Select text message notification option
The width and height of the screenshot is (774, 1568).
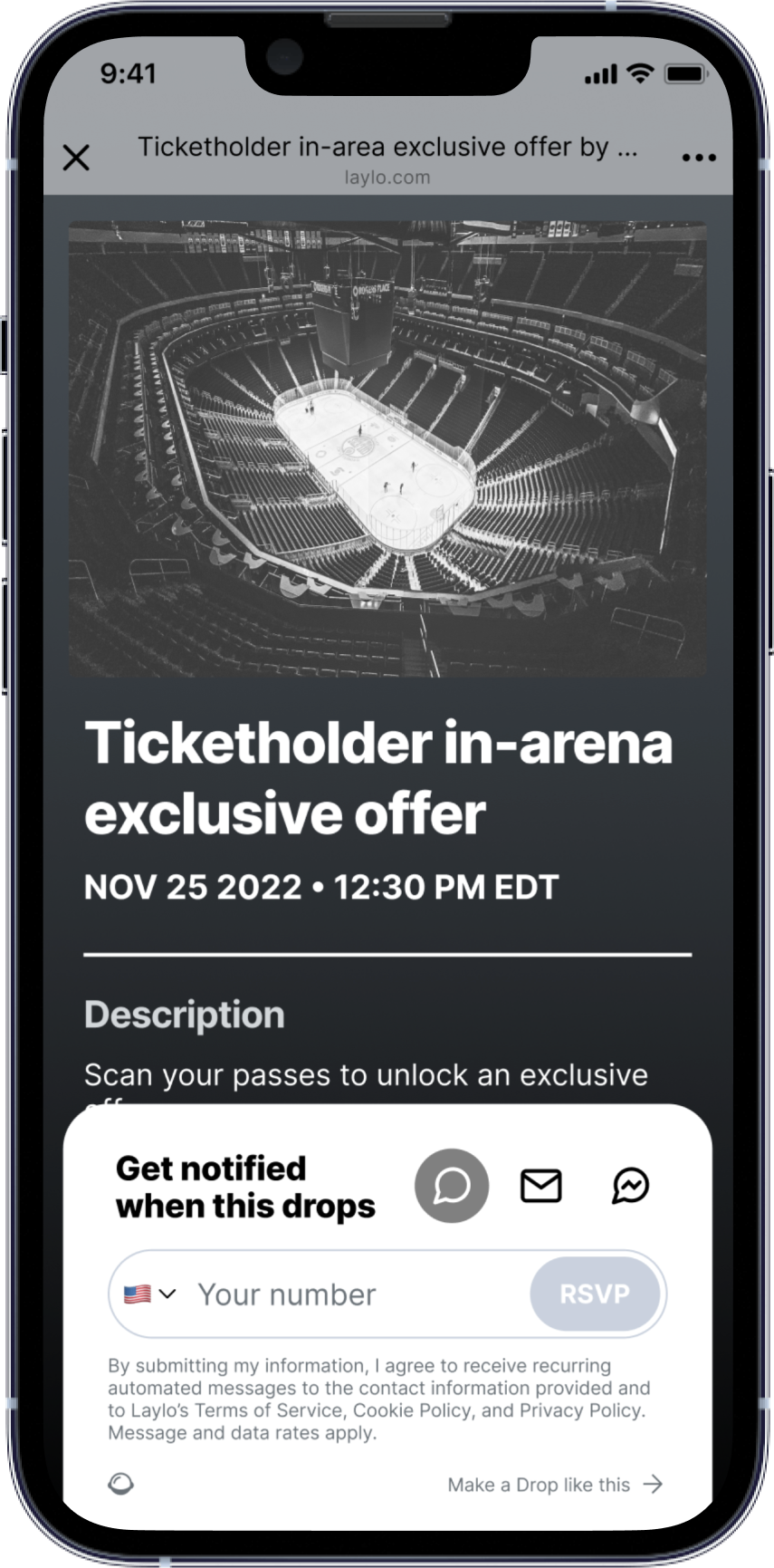(452, 1185)
